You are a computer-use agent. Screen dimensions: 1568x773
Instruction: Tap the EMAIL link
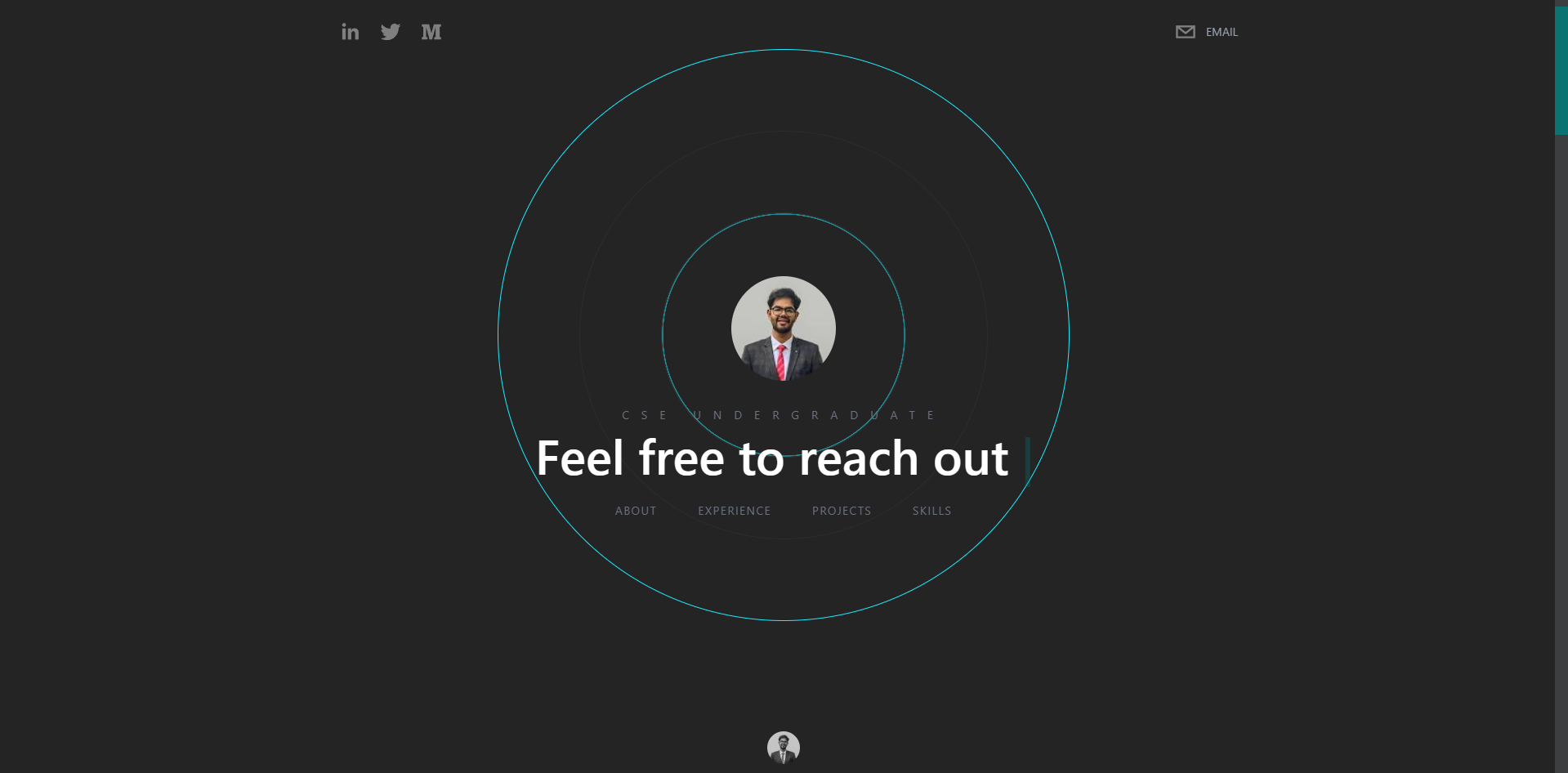1207,32
